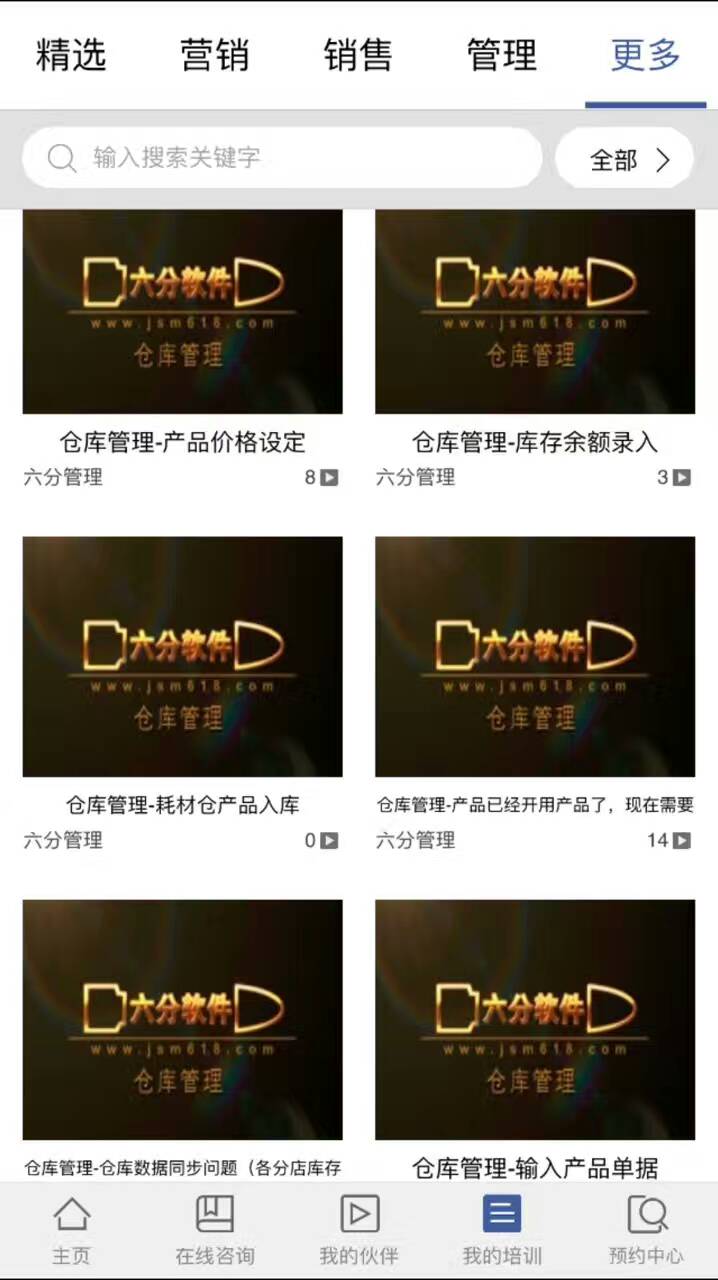This screenshot has width=718, height=1280.
Task: Go to the 主页 home tab
Action: coord(71,1230)
